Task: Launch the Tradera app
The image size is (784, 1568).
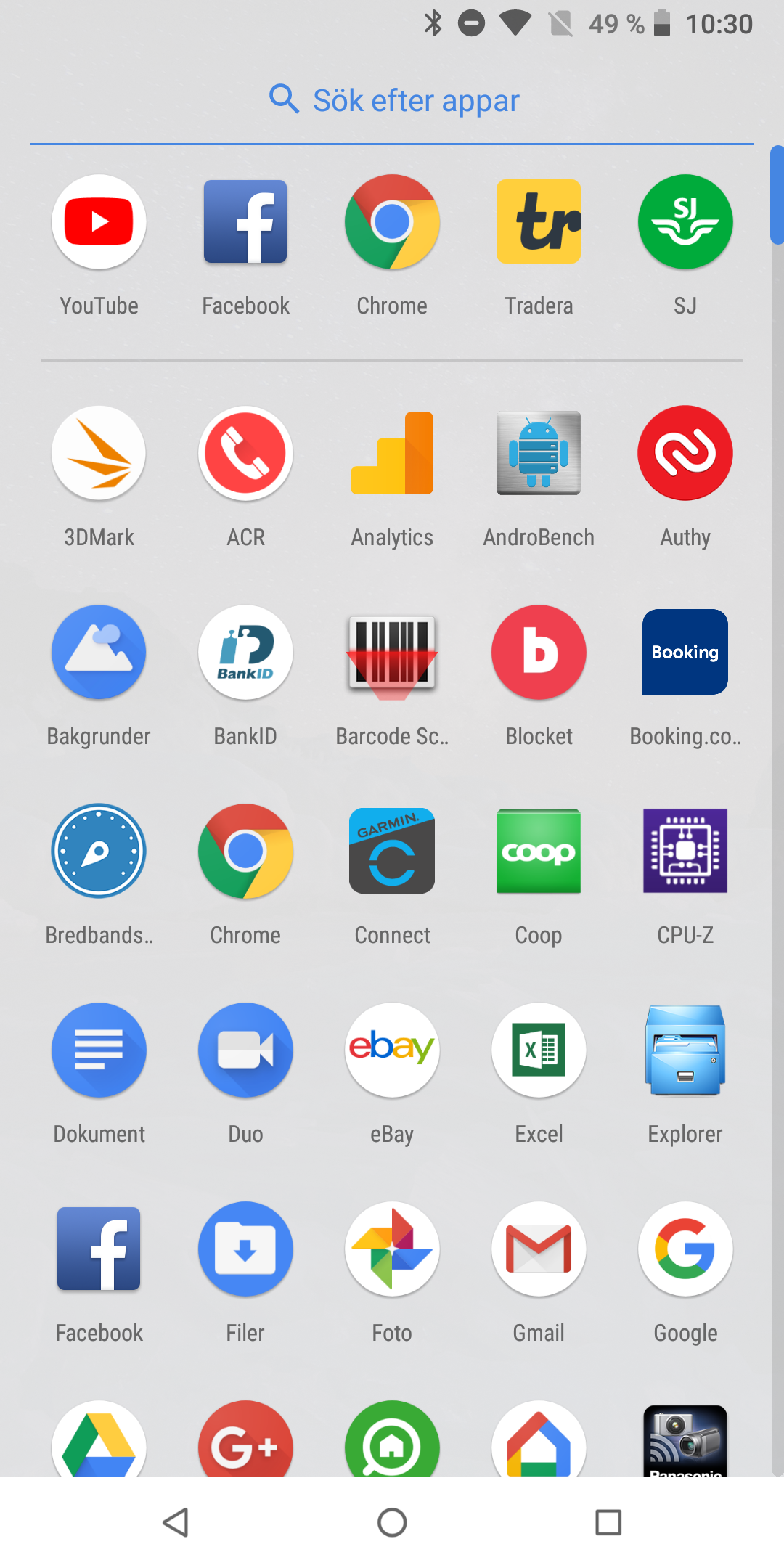Action: 539,222
